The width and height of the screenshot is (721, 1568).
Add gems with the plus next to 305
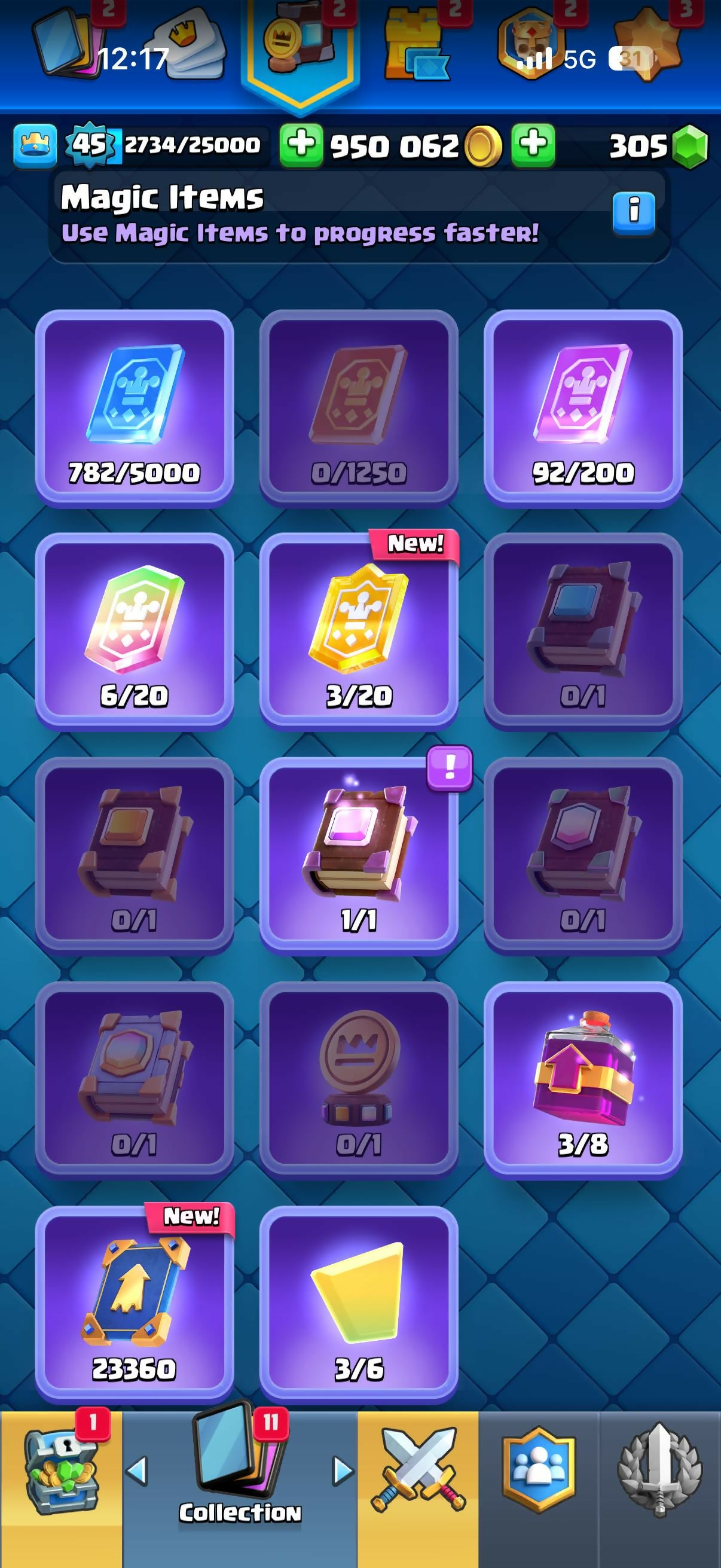coord(533,145)
